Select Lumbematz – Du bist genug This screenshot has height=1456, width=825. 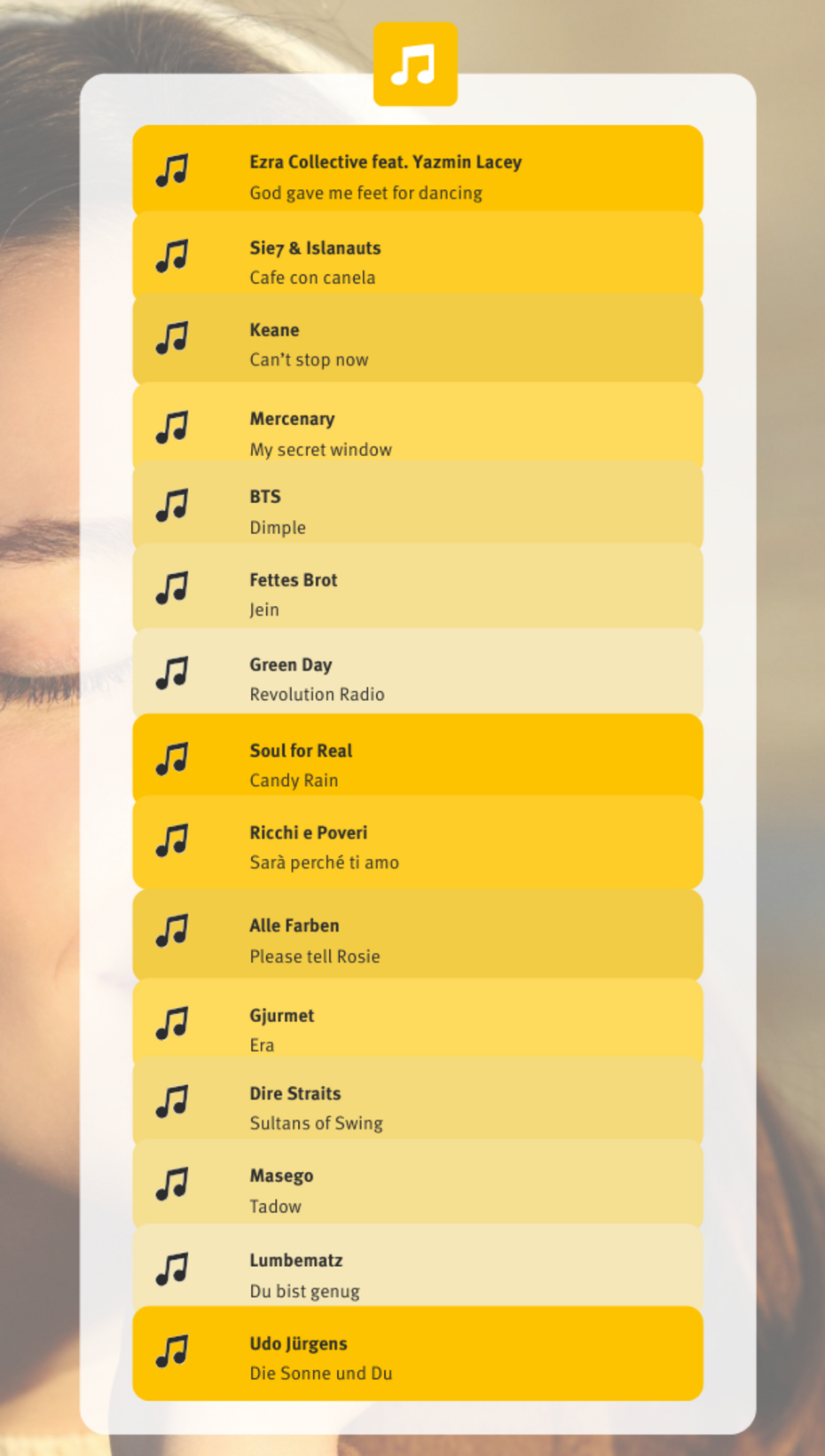(x=418, y=1267)
